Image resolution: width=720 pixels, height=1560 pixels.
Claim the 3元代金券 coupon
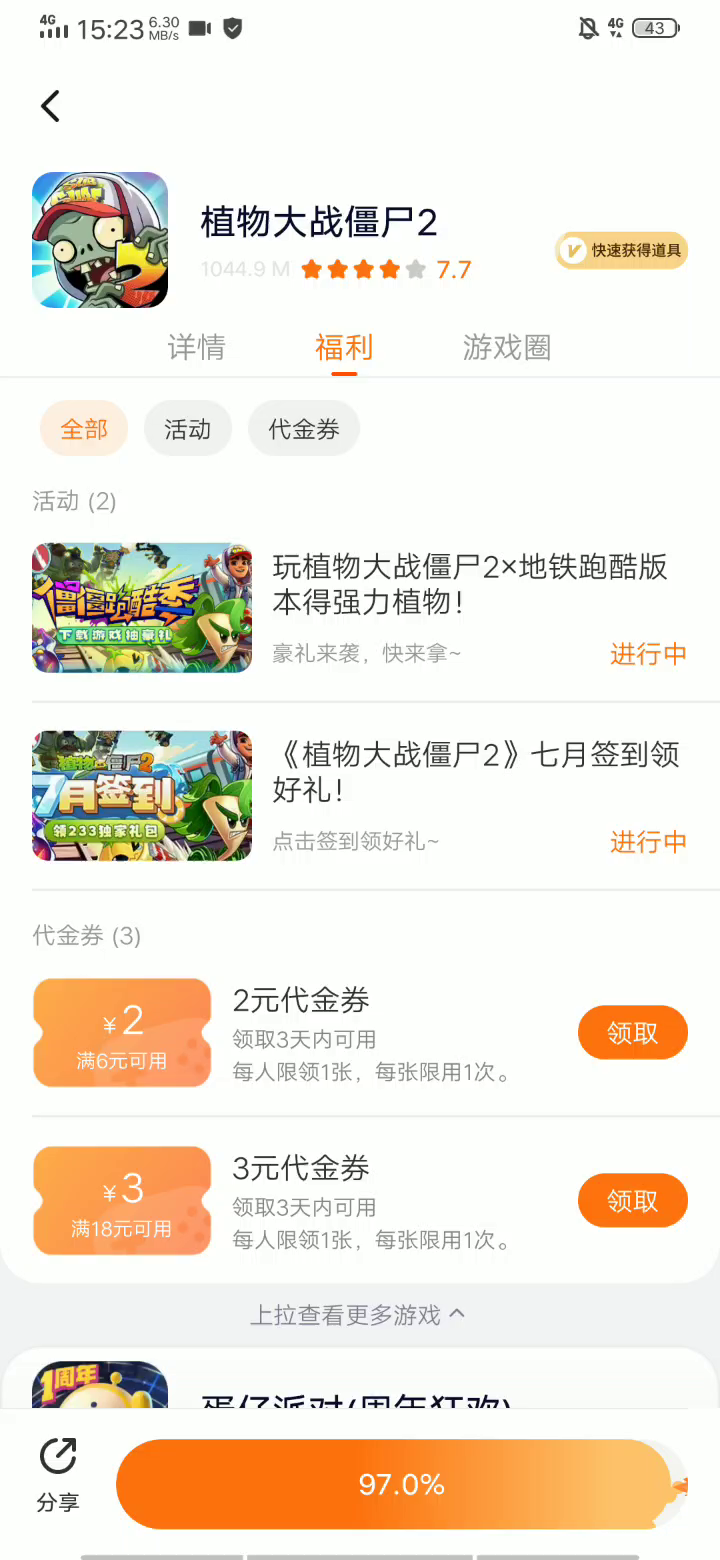pos(632,1201)
